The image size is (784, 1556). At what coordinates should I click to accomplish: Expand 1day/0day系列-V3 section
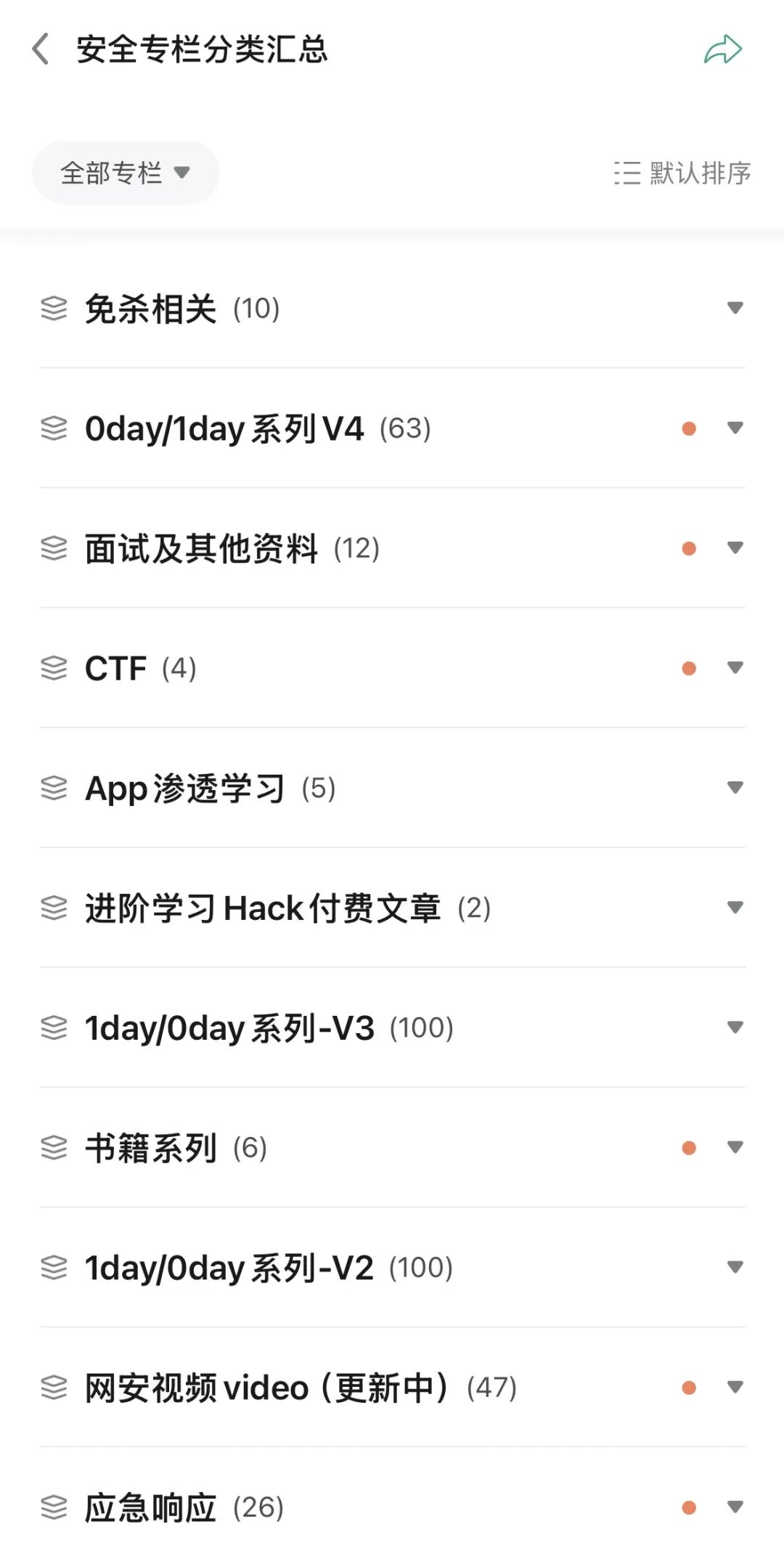(x=735, y=1027)
